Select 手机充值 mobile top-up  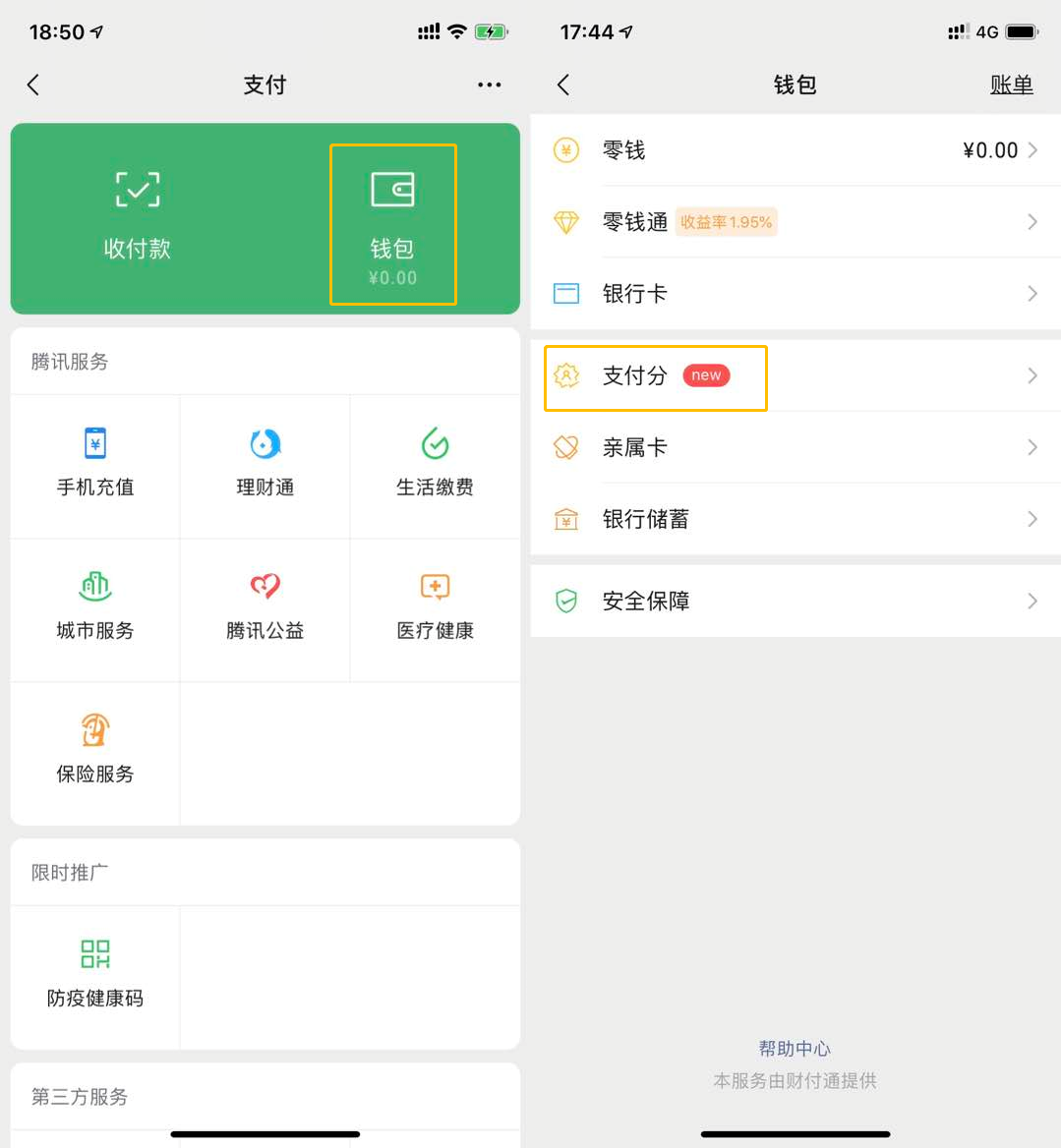(95, 466)
